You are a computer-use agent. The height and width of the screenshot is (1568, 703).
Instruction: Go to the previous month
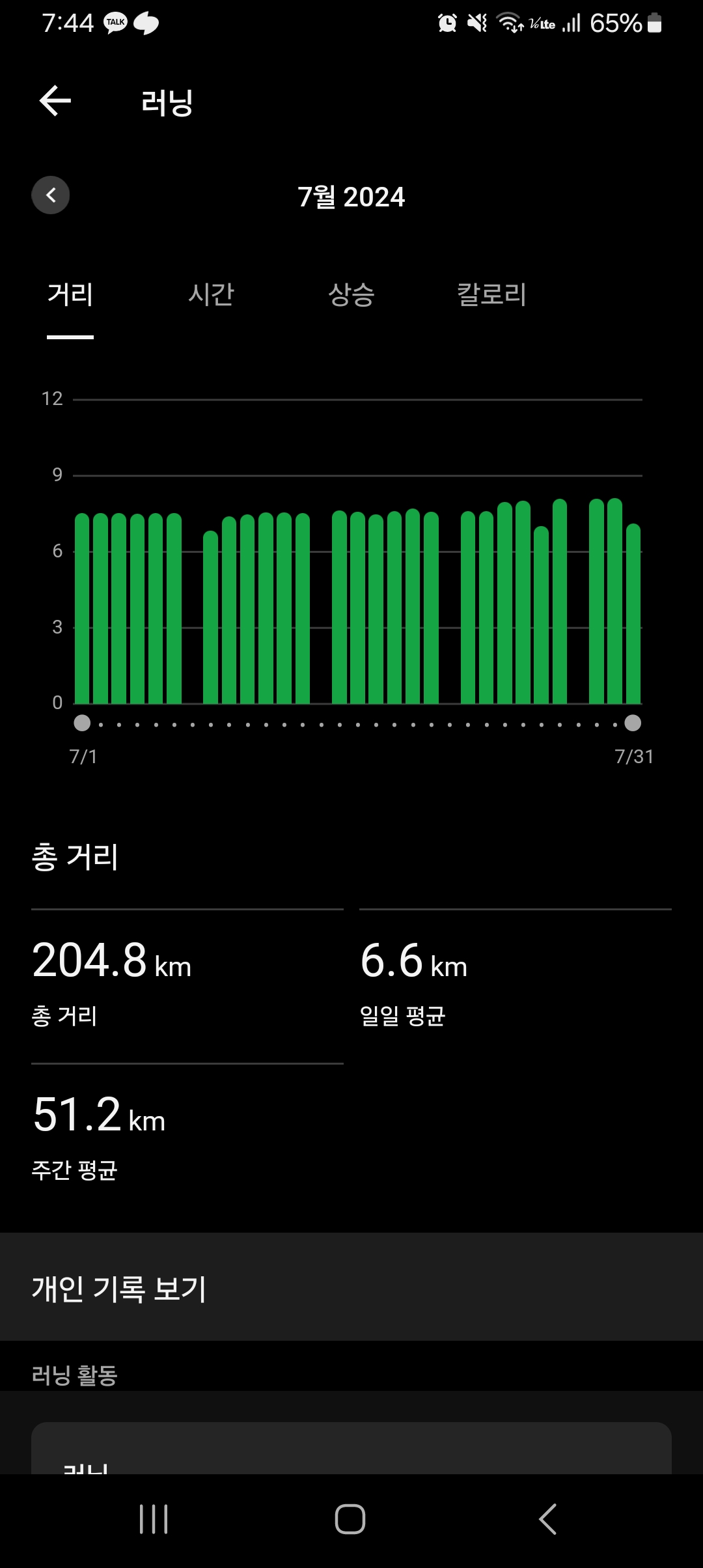pyautogui.click(x=51, y=195)
